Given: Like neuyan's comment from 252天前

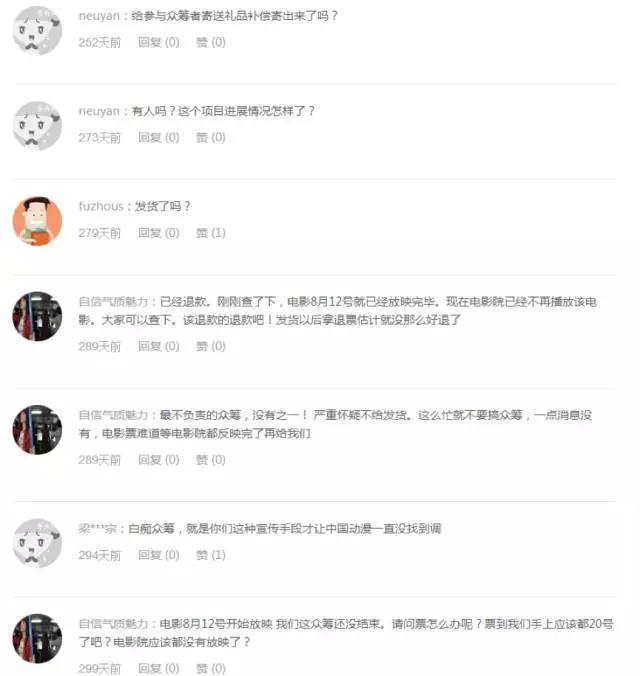Looking at the screenshot, I should pyautogui.click(x=211, y=42).
